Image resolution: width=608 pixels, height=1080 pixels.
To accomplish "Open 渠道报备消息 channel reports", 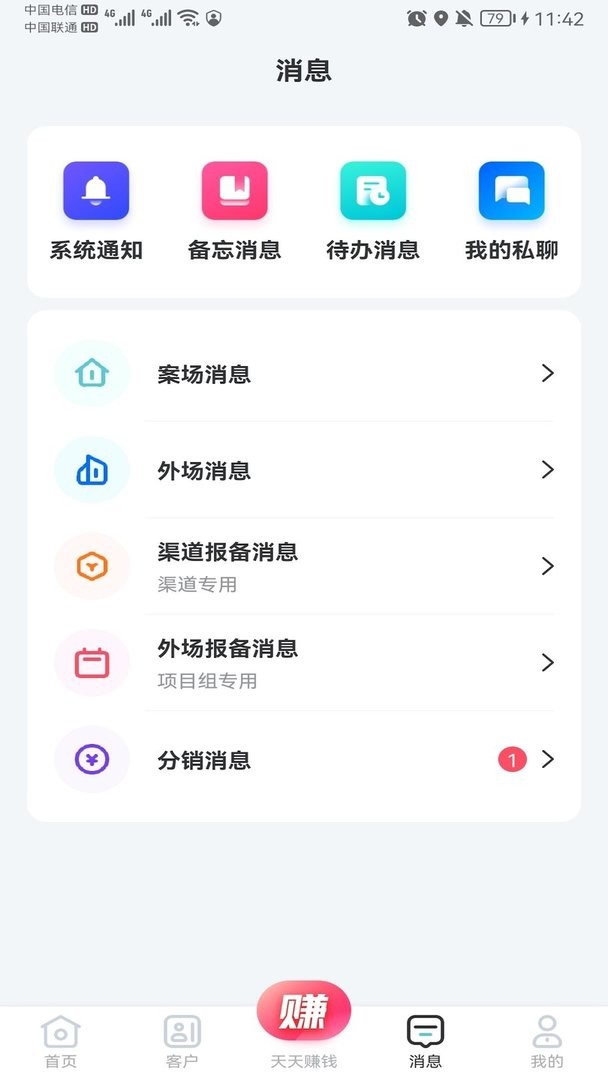I will (x=304, y=566).
